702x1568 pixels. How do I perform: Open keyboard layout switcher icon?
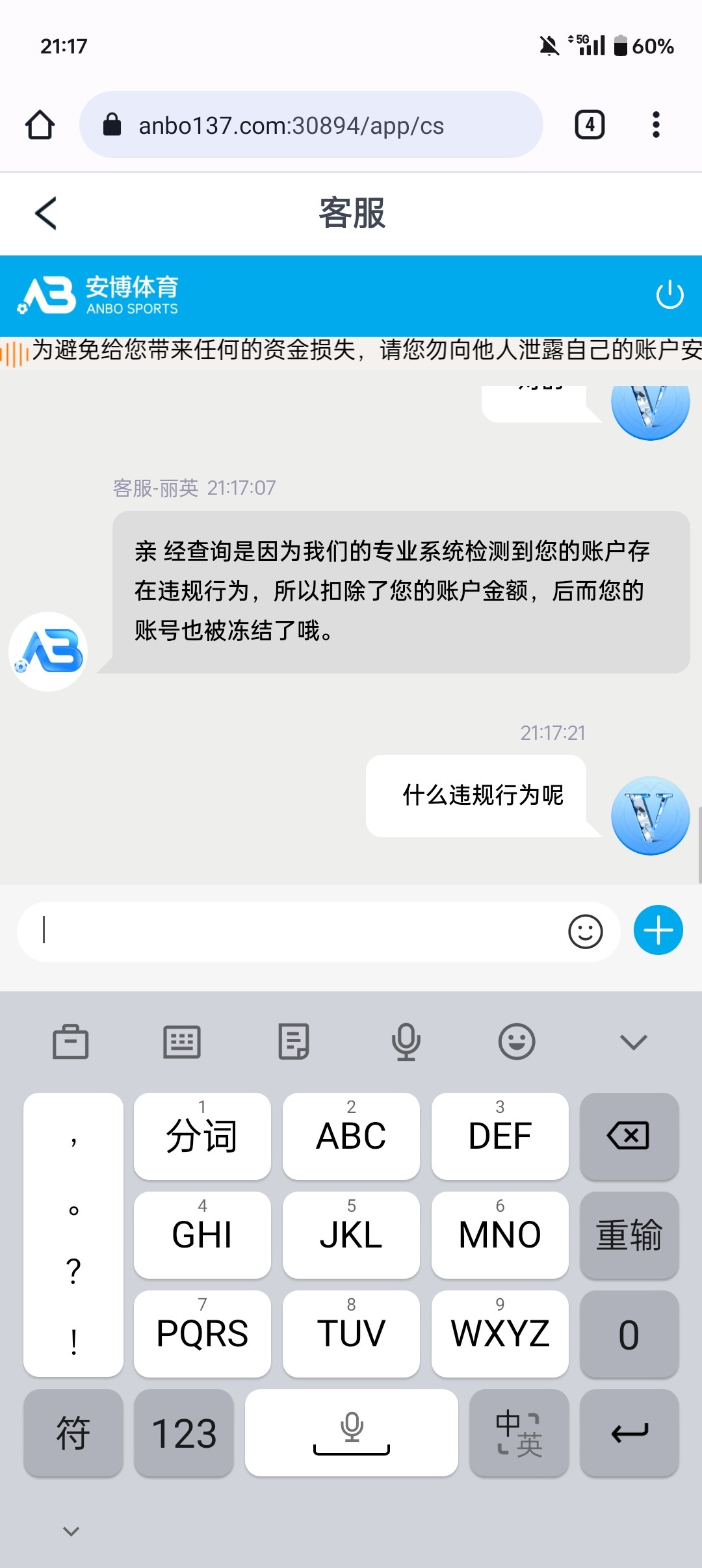click(x=181, y=1041)
